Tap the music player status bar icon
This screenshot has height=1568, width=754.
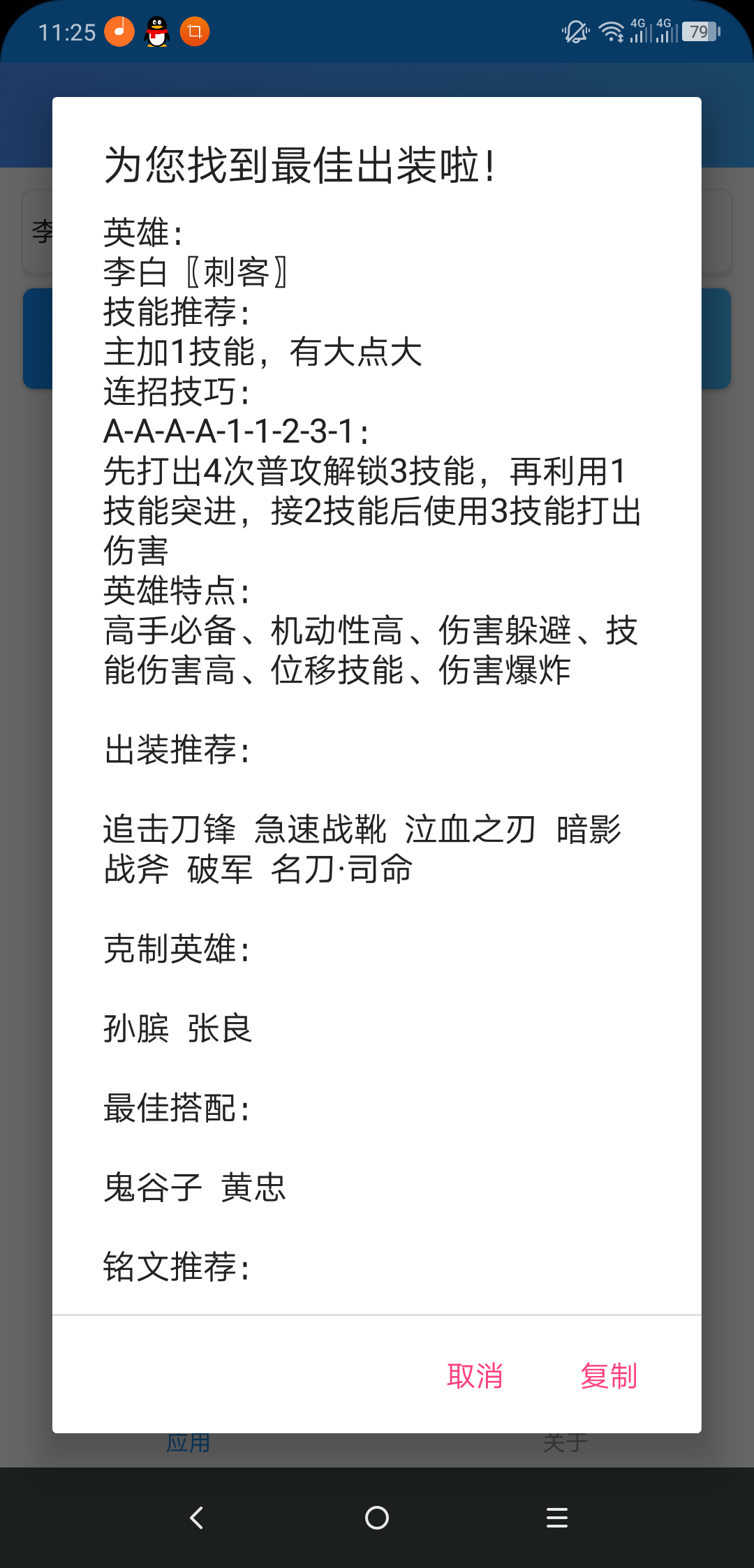click(x=119, y=31)
